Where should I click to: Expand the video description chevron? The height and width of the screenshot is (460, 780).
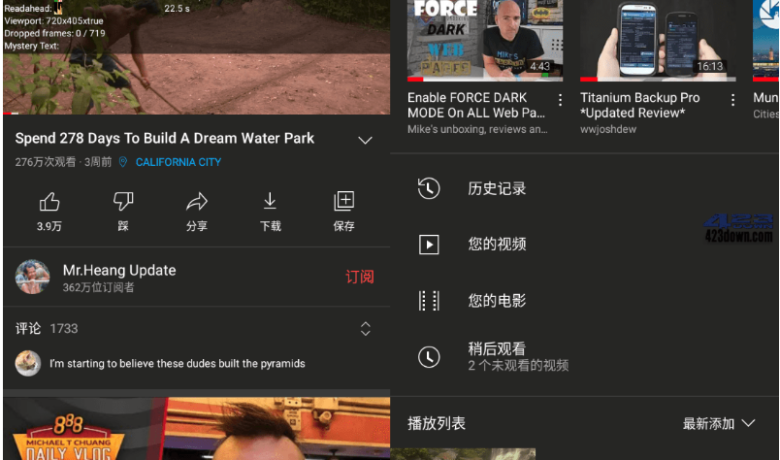click(365, 140)
